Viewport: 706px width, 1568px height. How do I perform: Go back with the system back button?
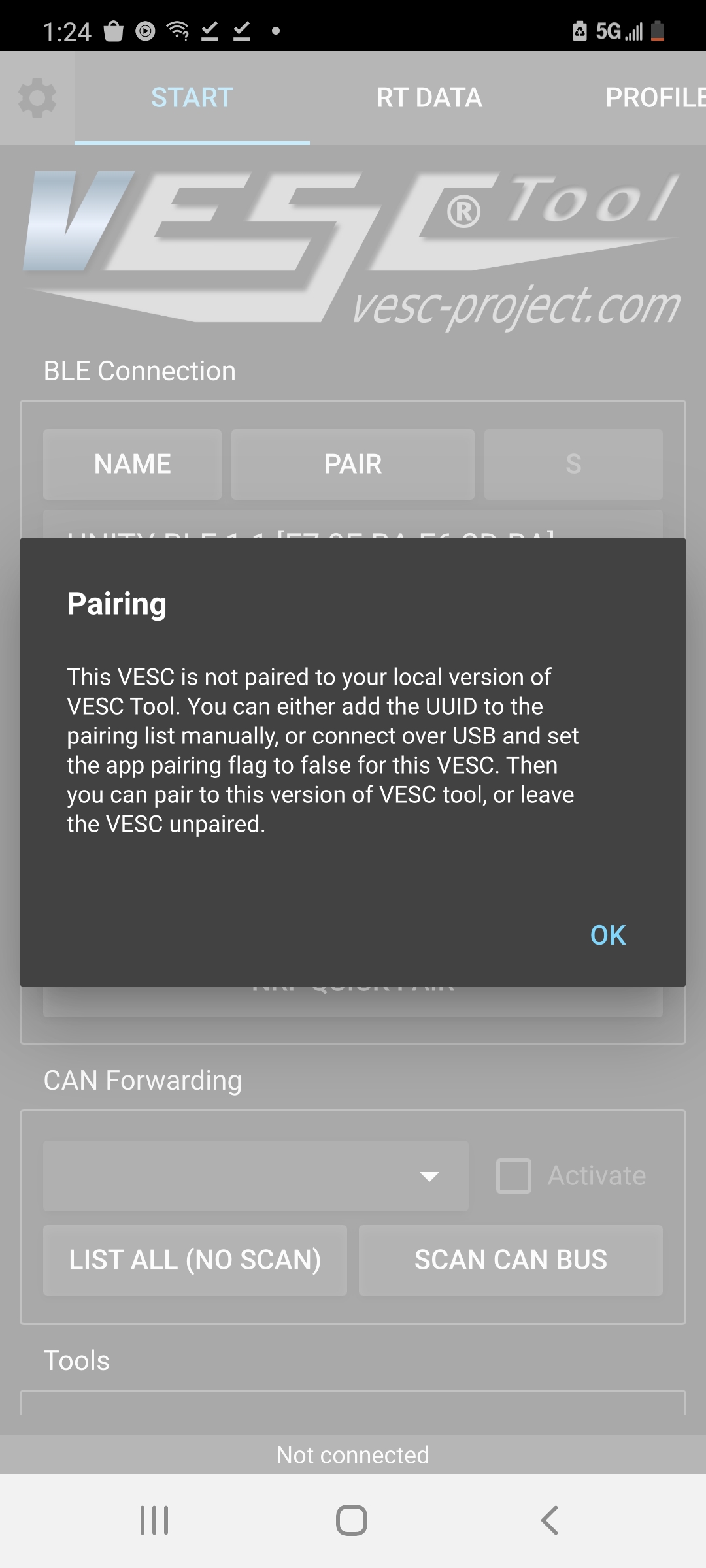pyautogui.click(x=550, y=1520)
